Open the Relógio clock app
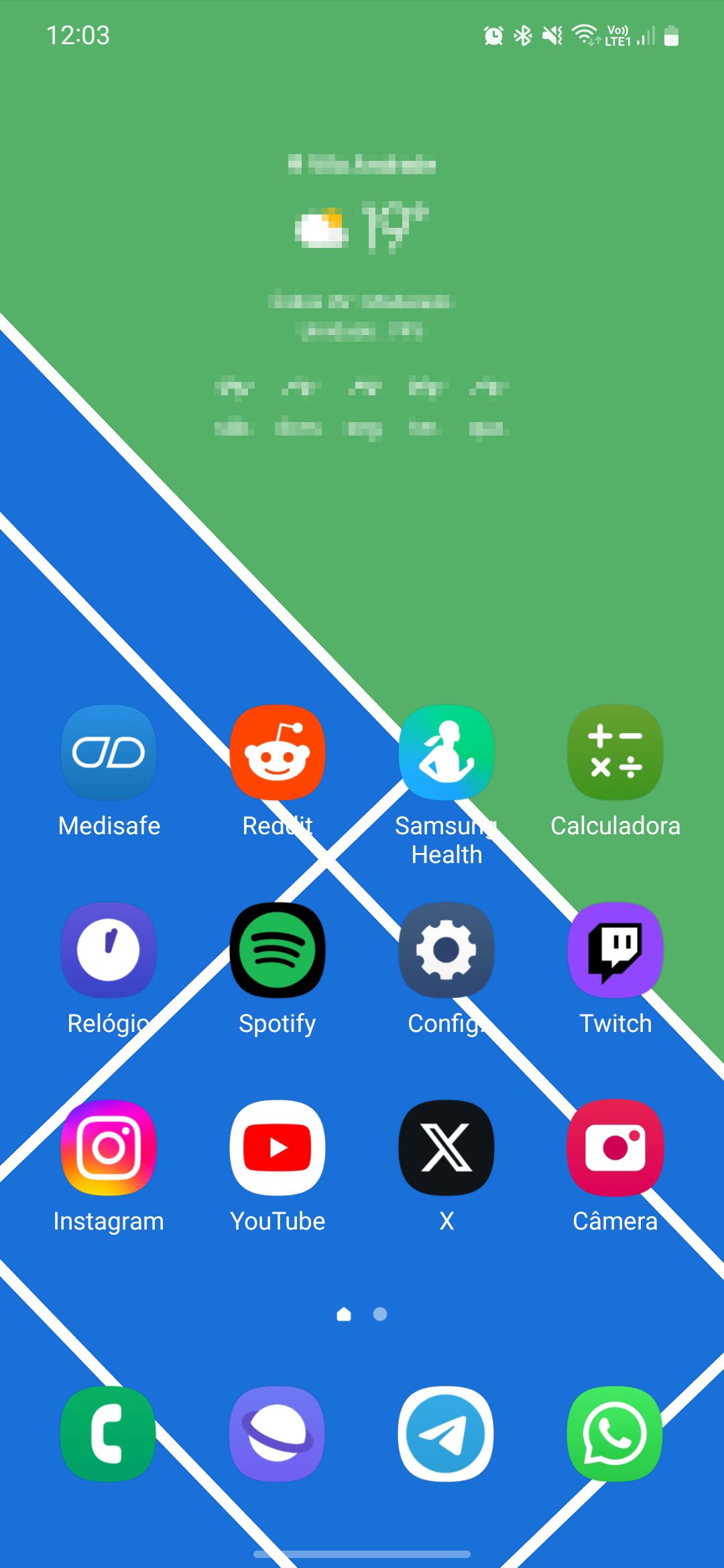This screenshot has width=724, height=1568. coord(109,950)
